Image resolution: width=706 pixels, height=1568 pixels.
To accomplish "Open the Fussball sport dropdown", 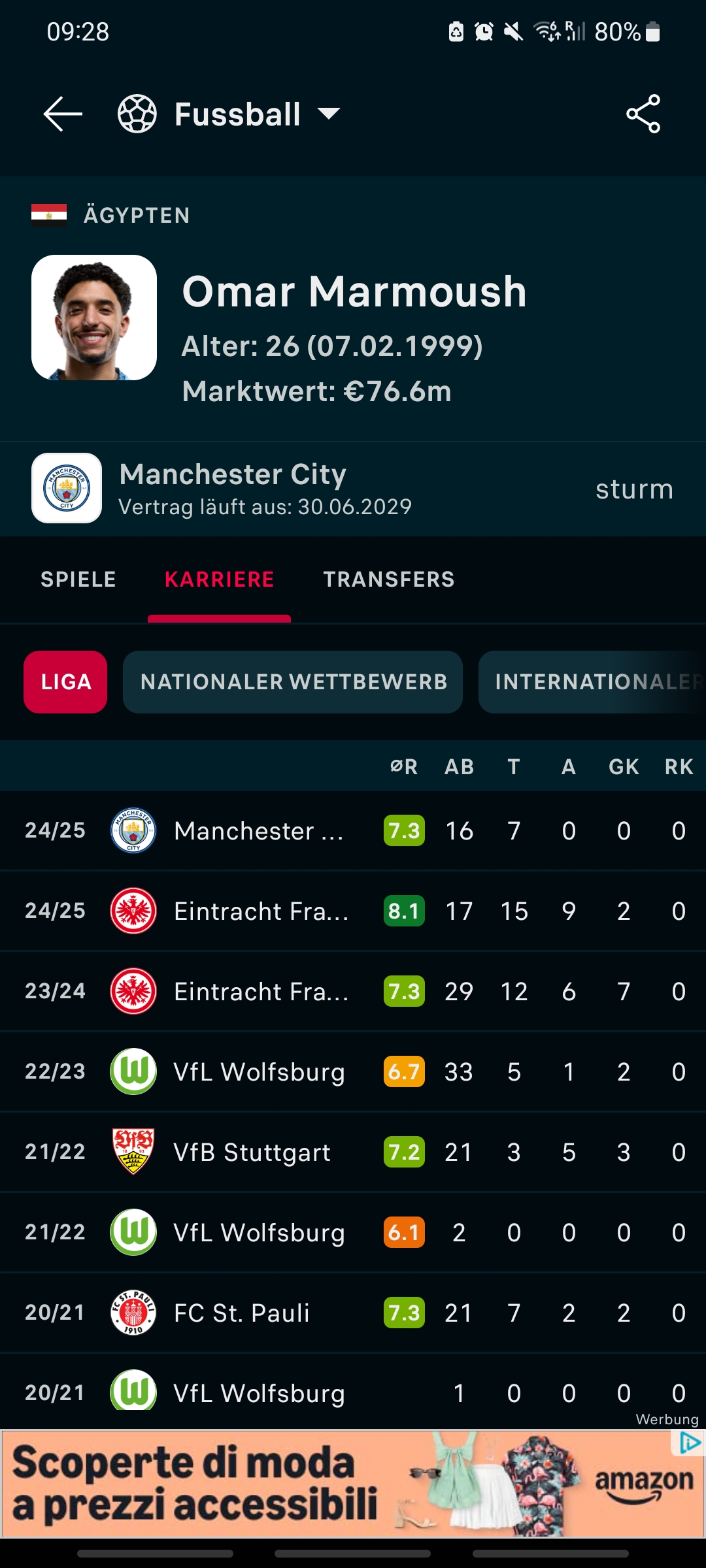I will [229, 114].
